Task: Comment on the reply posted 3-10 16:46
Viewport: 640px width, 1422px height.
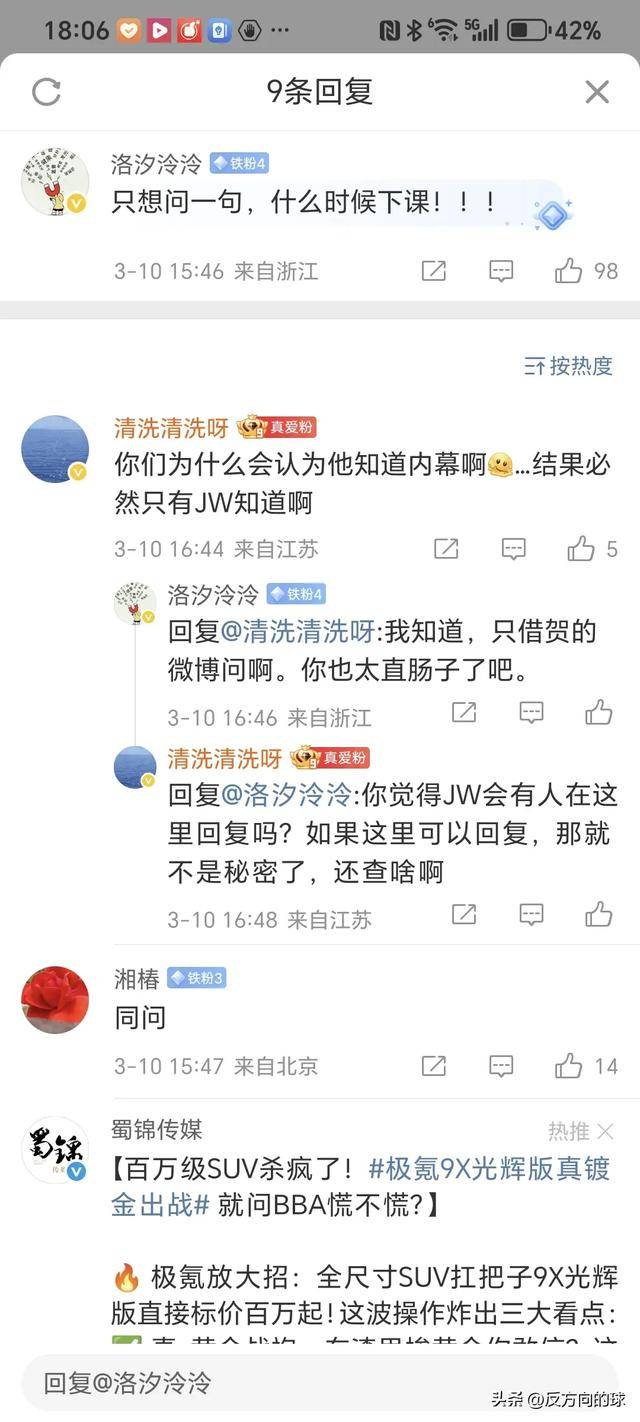Action: [x=531, y=712]
